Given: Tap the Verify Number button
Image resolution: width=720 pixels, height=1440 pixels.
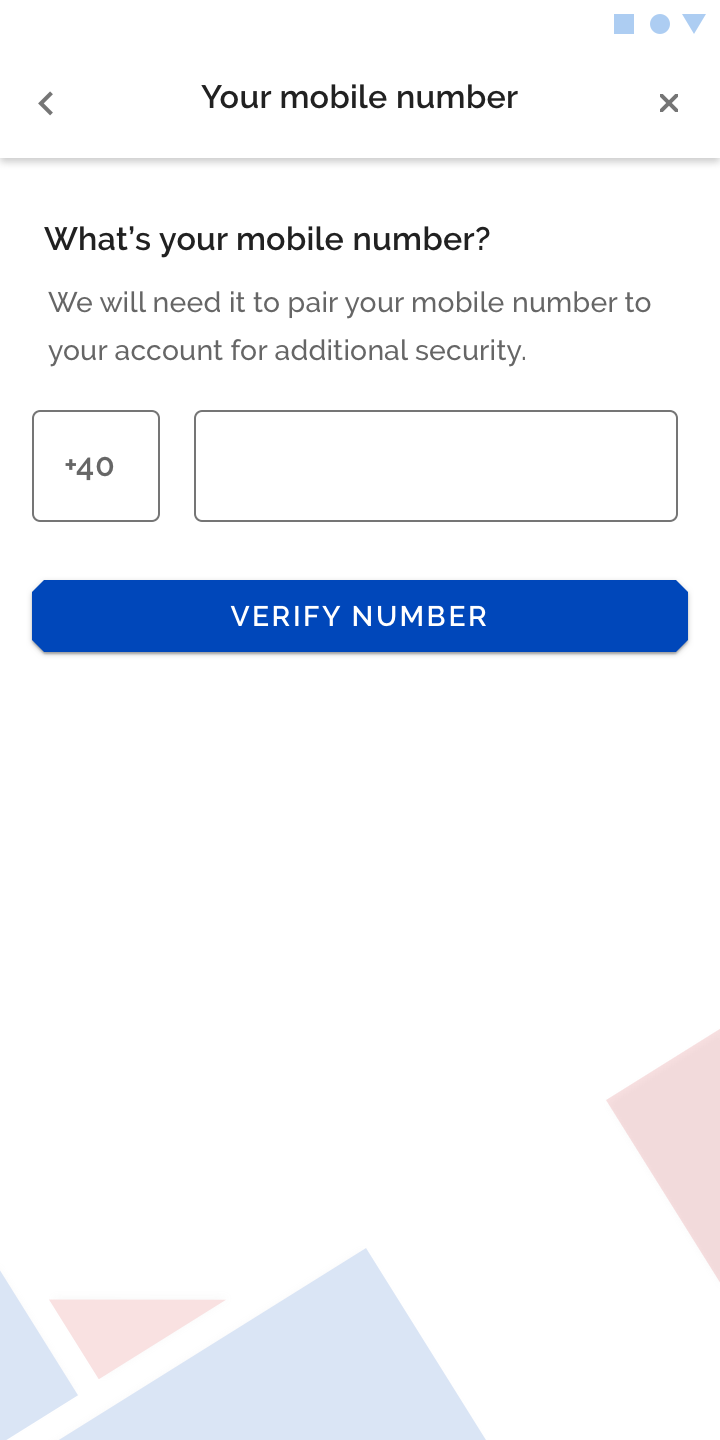Looking at the screenshot, I should pos(360,616).
